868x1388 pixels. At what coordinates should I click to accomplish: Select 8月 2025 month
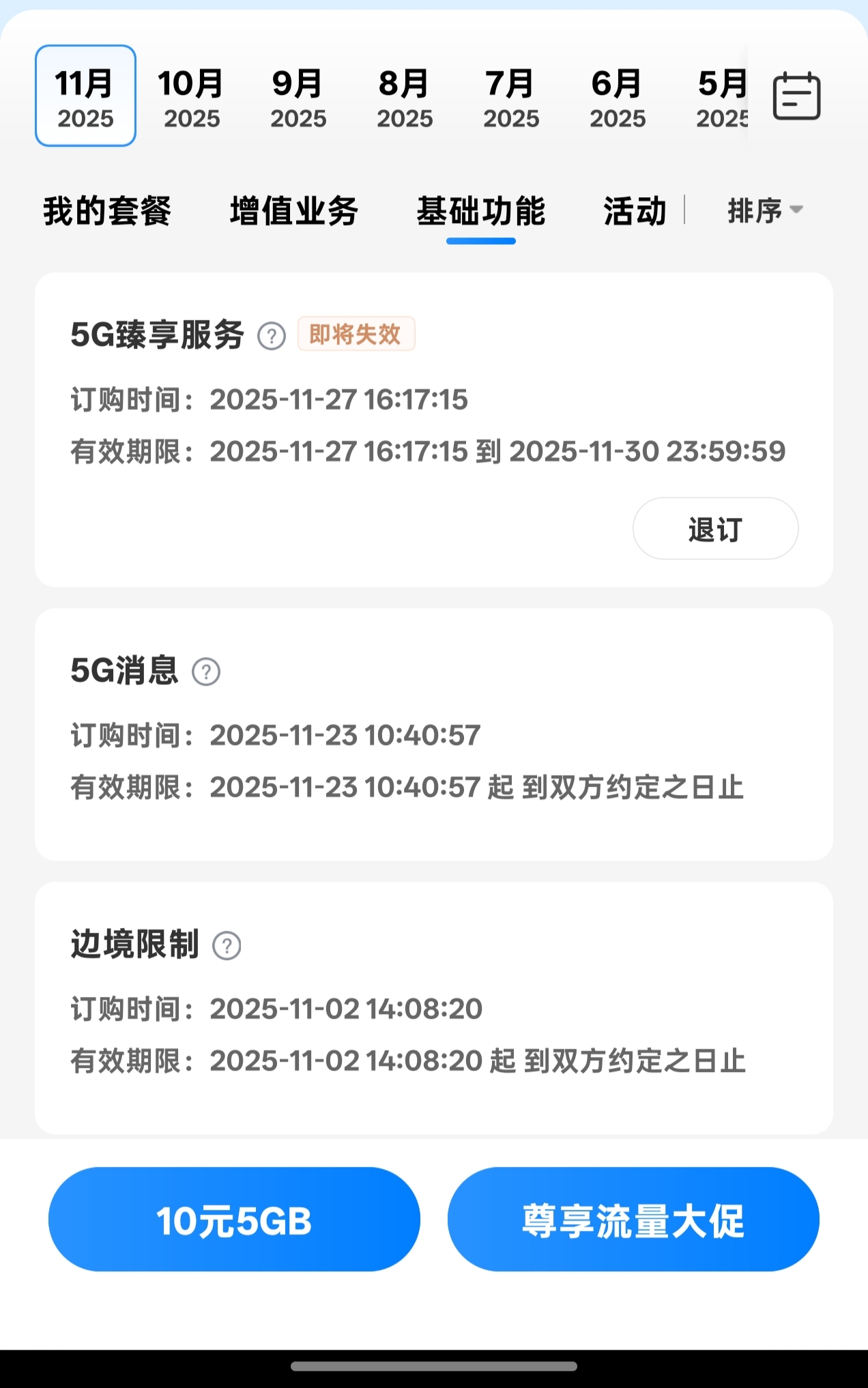pos(405,98)
